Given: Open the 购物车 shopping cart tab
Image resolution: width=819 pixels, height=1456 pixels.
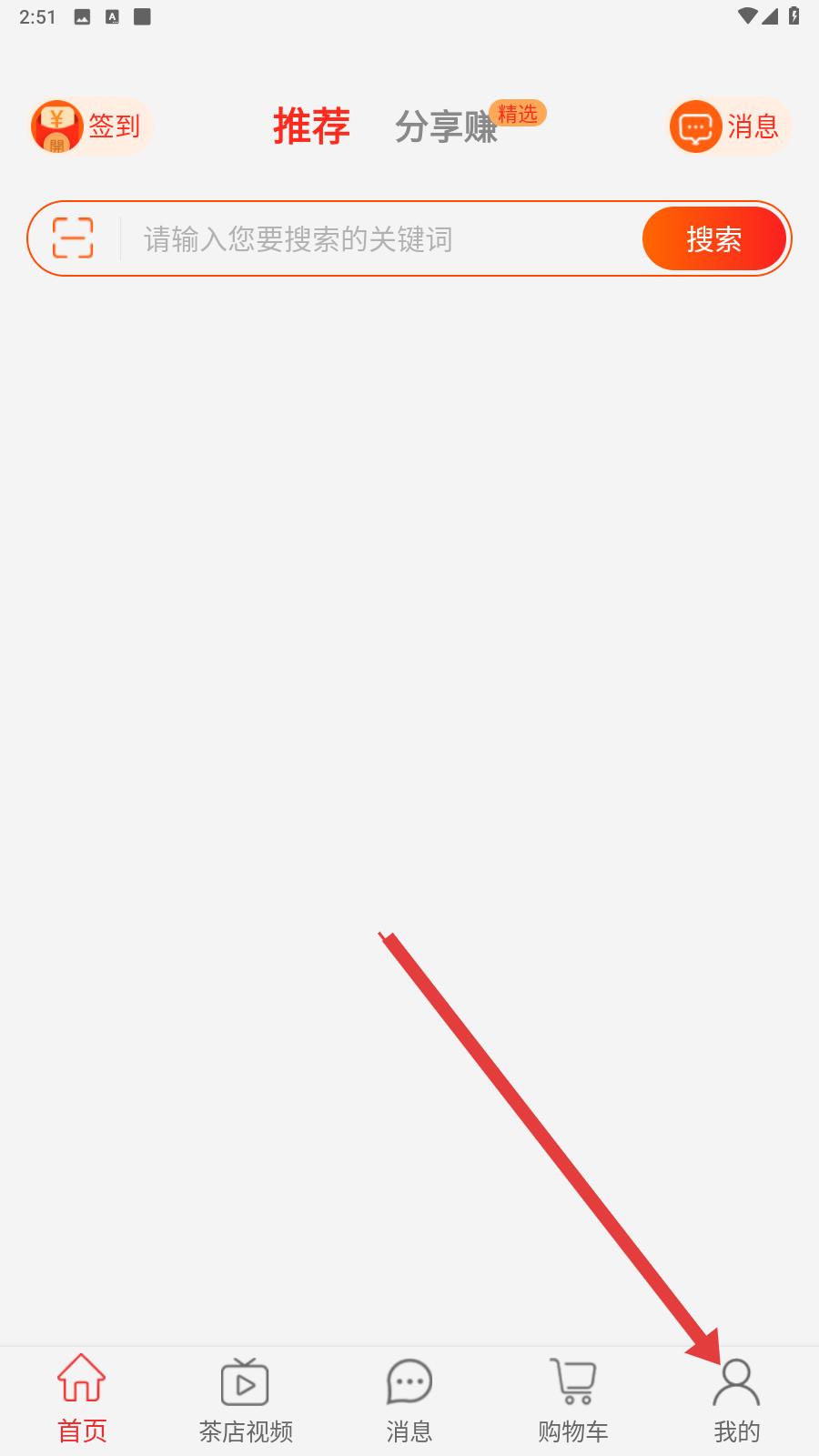Looking at the screenshot, I should (573, 1400).
